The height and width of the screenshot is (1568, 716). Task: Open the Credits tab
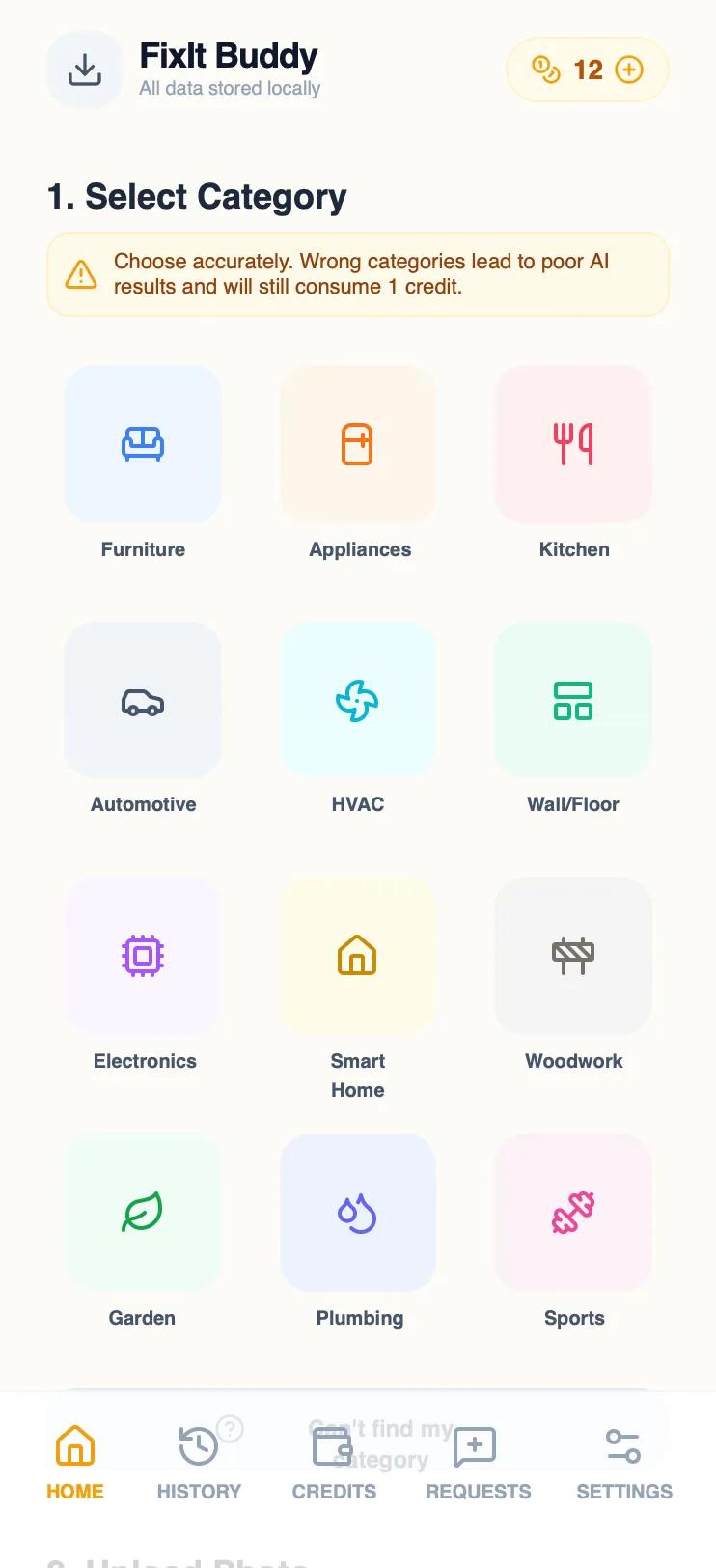coord(333,1458)
